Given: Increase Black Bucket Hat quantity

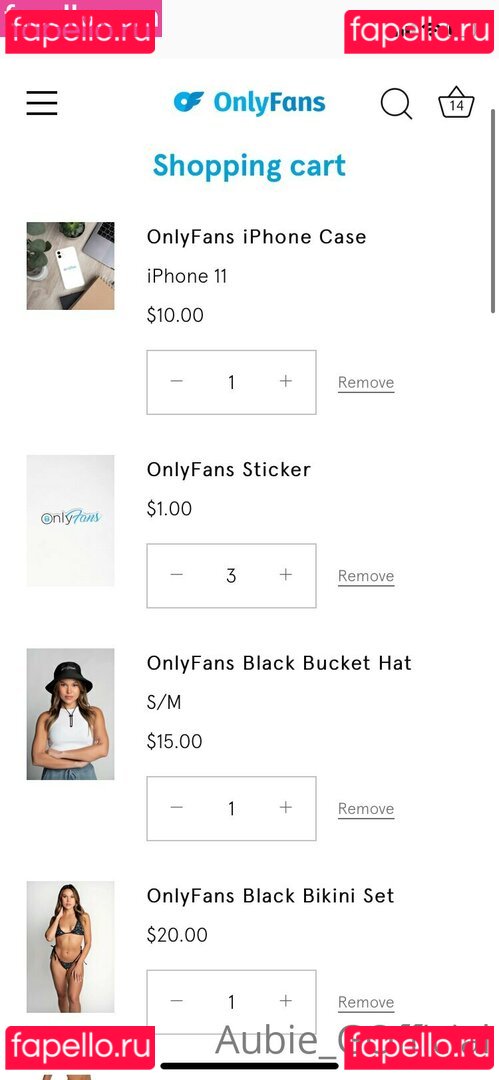Looking at the screenshot, I should (286, 808).
